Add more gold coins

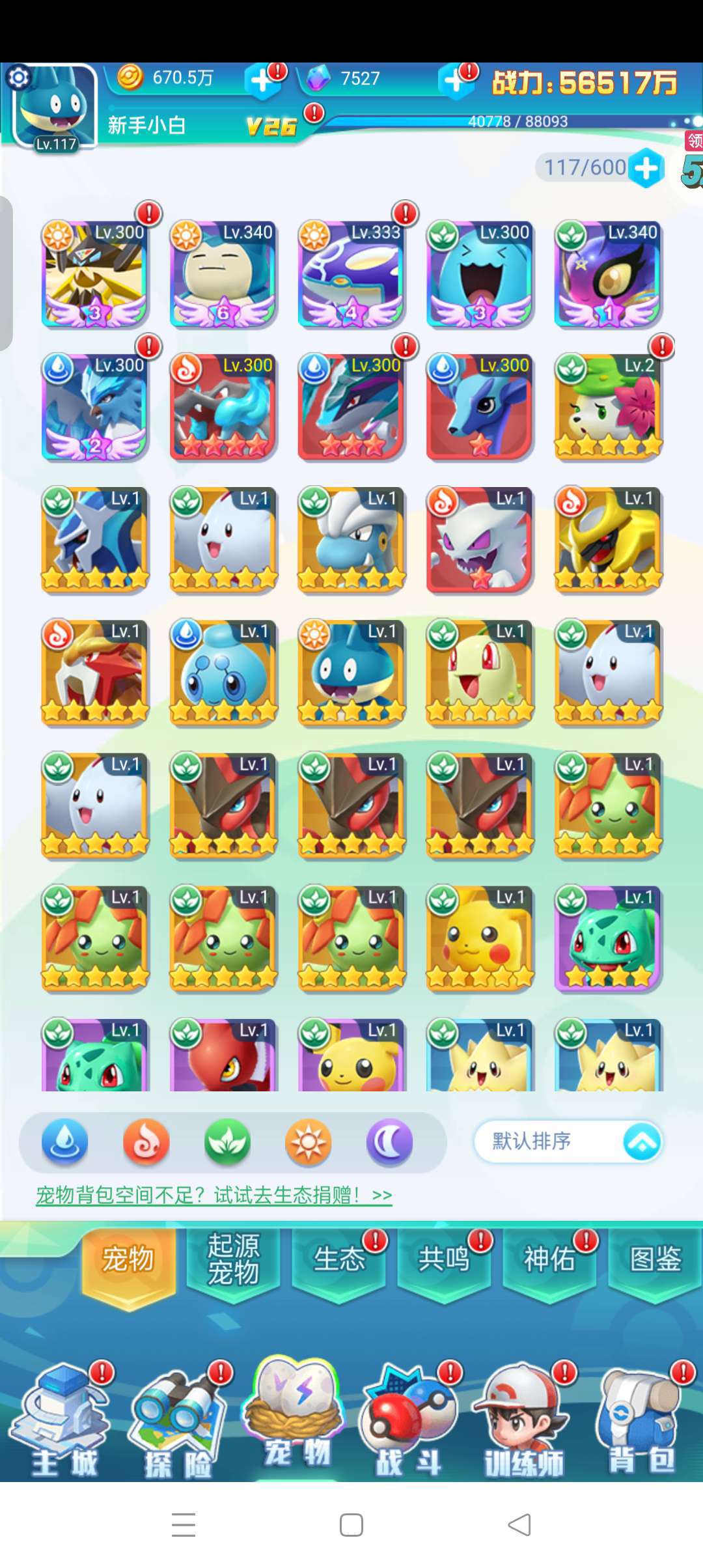click(x=262, y=80)
